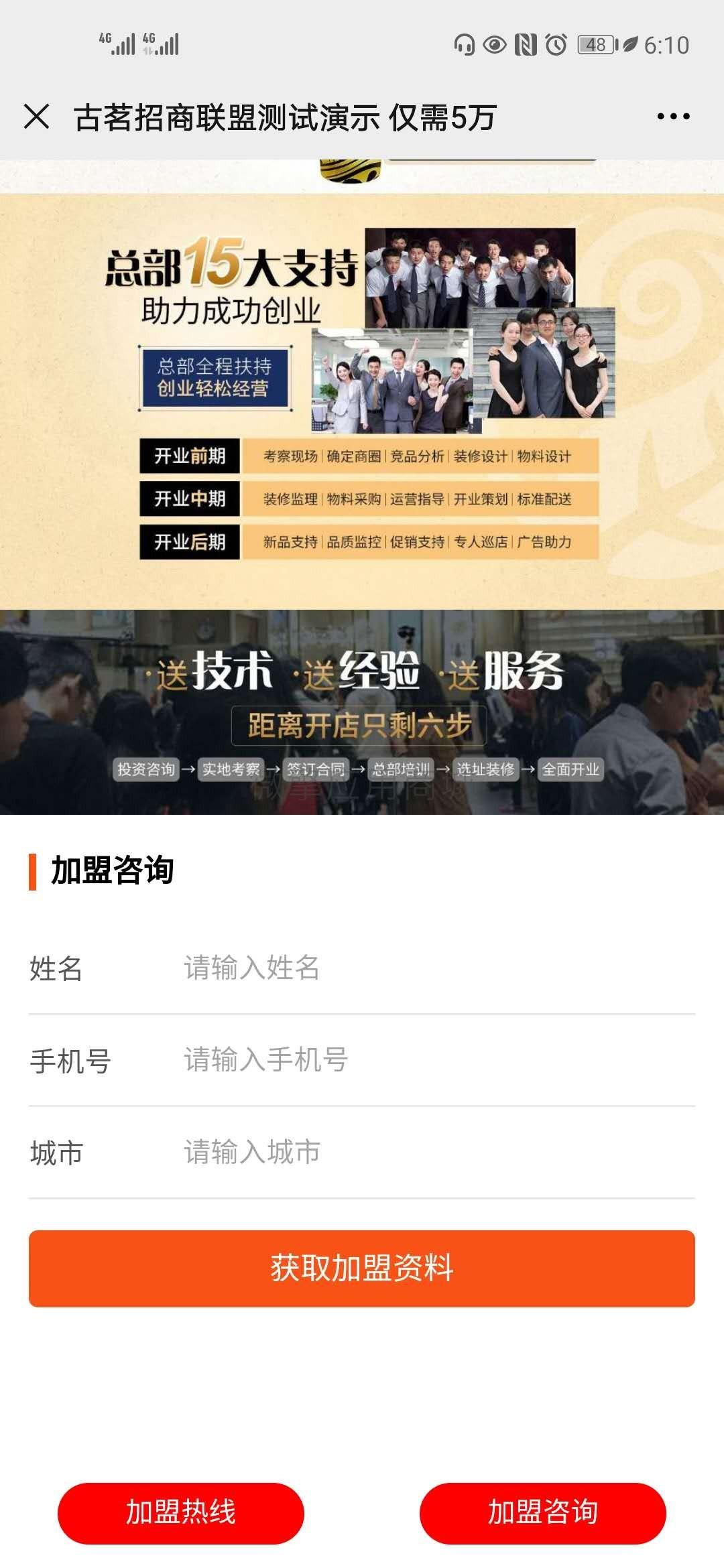Select the 城市 city input field

click(436, 1153)
